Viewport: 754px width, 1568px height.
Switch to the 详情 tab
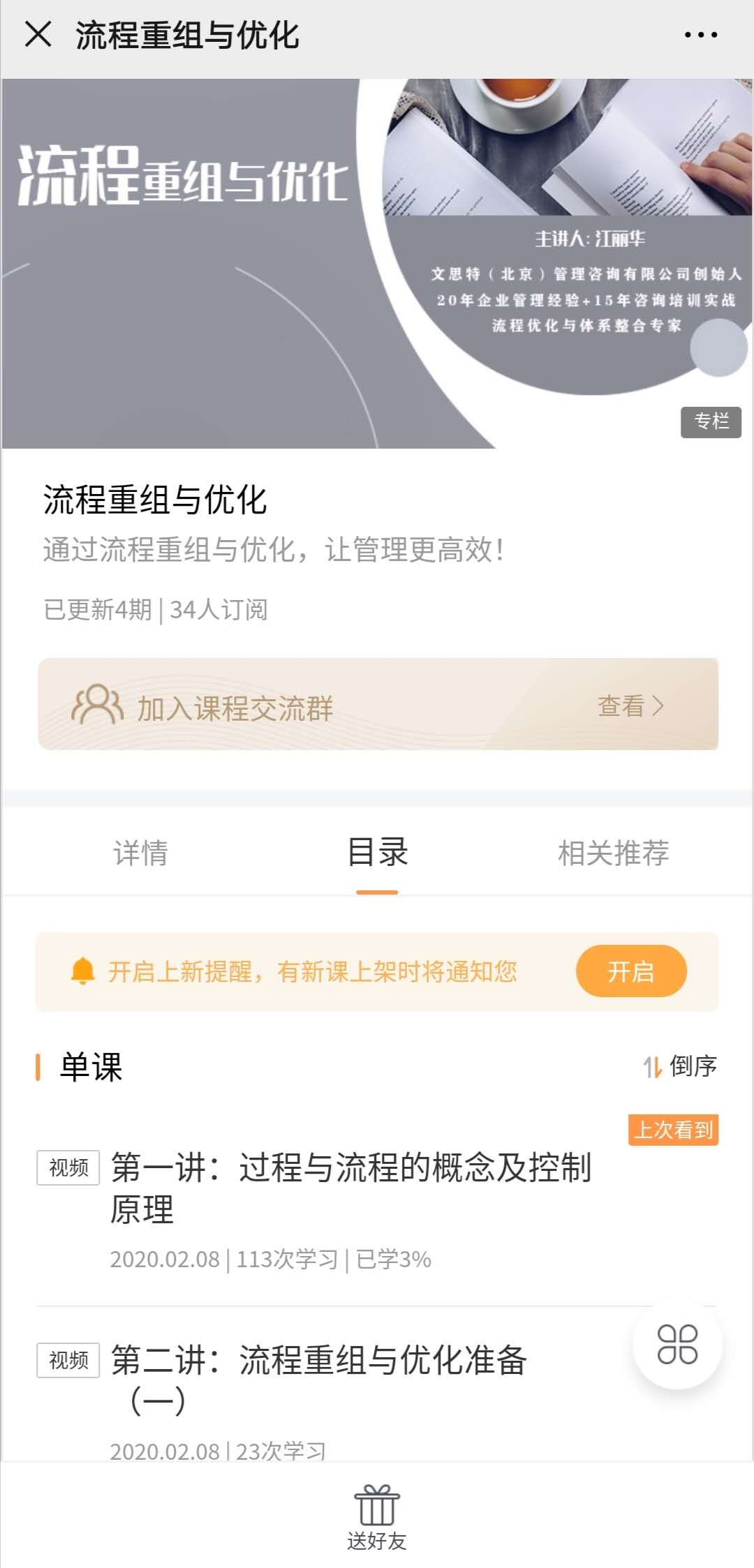[140, 853]
